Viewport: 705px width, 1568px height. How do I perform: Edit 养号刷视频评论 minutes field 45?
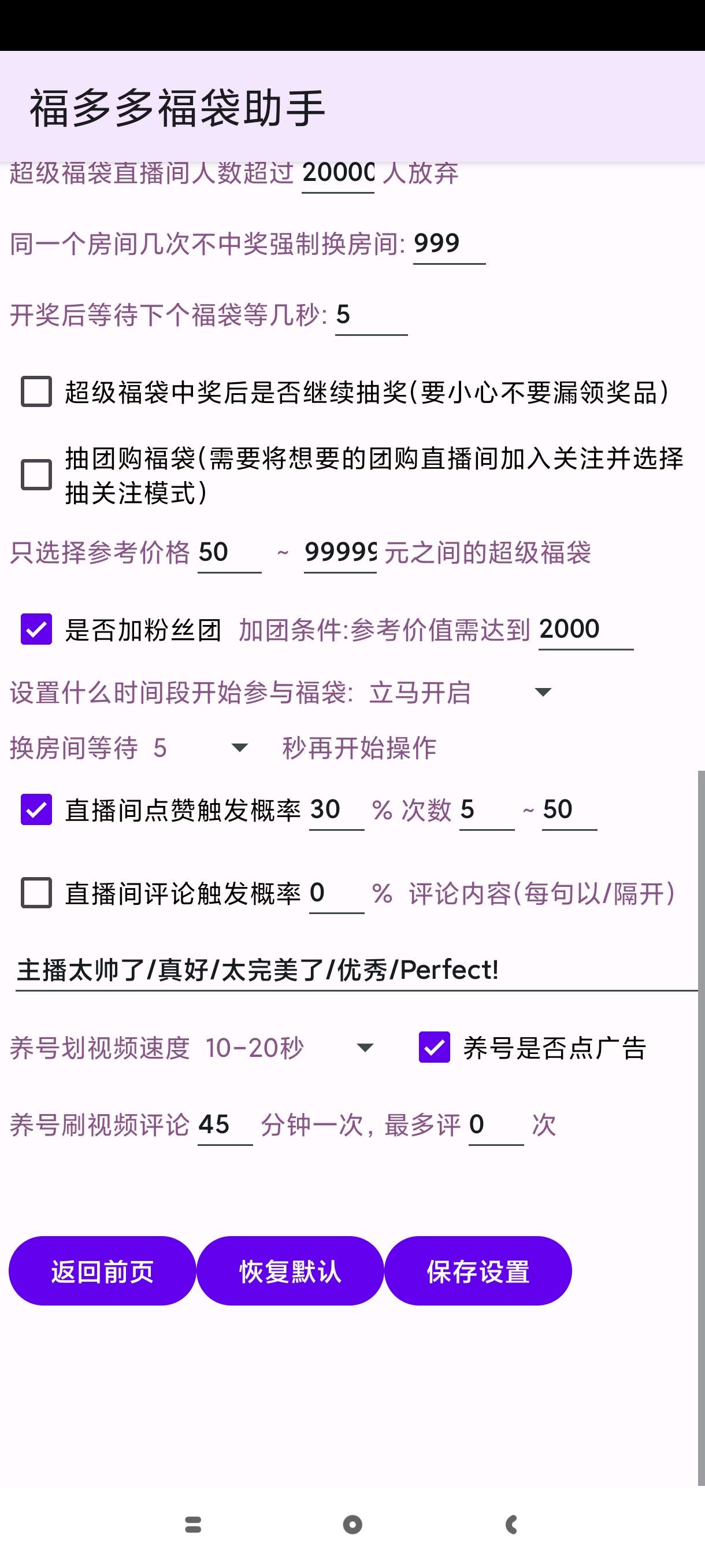224,1125
